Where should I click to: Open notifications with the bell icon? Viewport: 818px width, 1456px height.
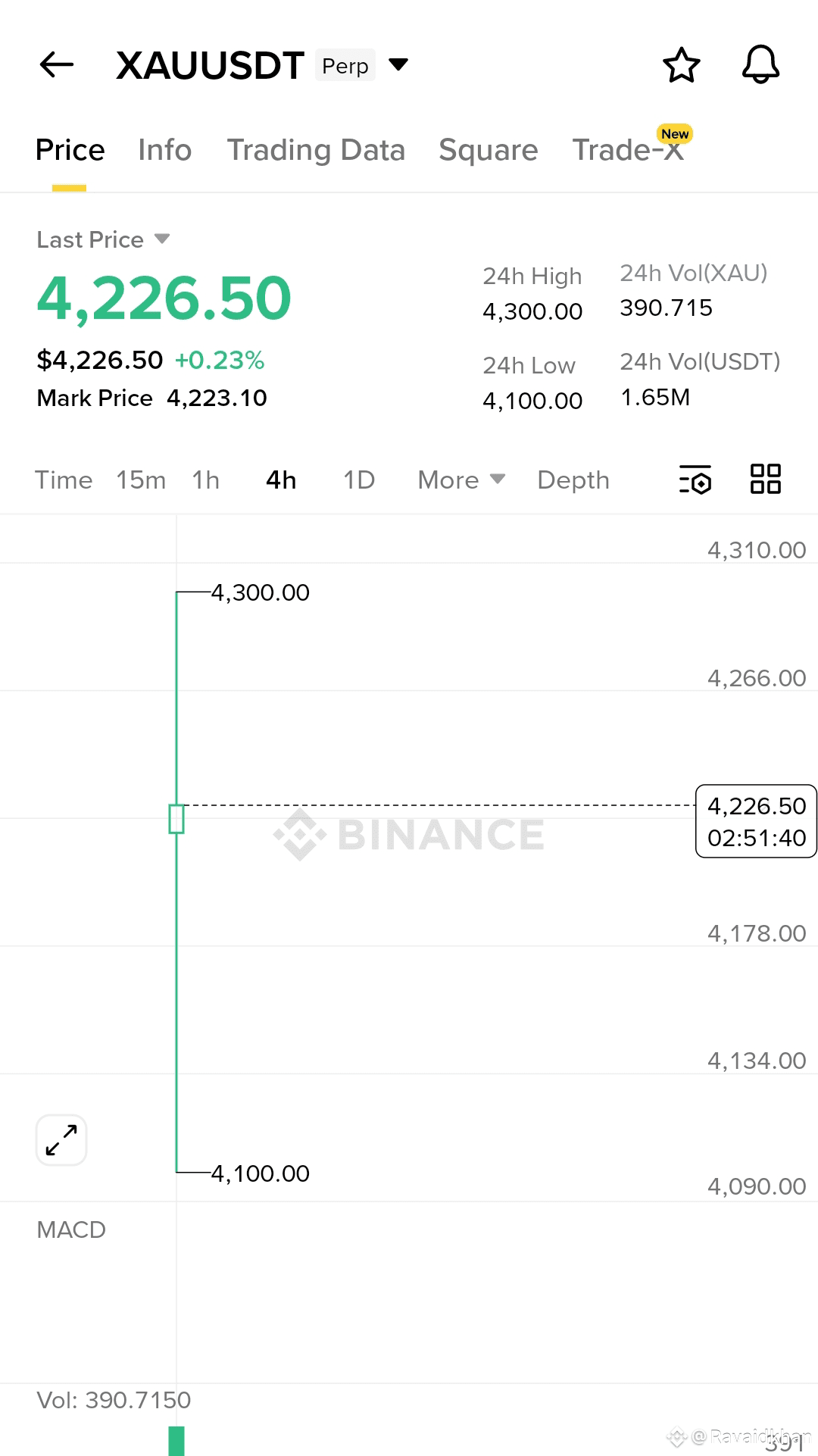(760, 66)
